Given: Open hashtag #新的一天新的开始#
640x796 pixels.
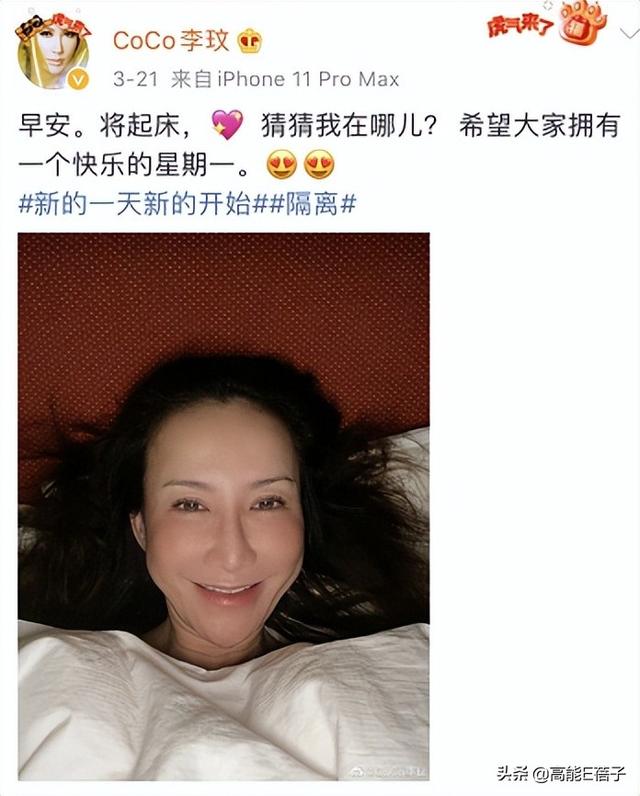Looking at the screenshot, I should pyautogui.click(x=138, y=202).
